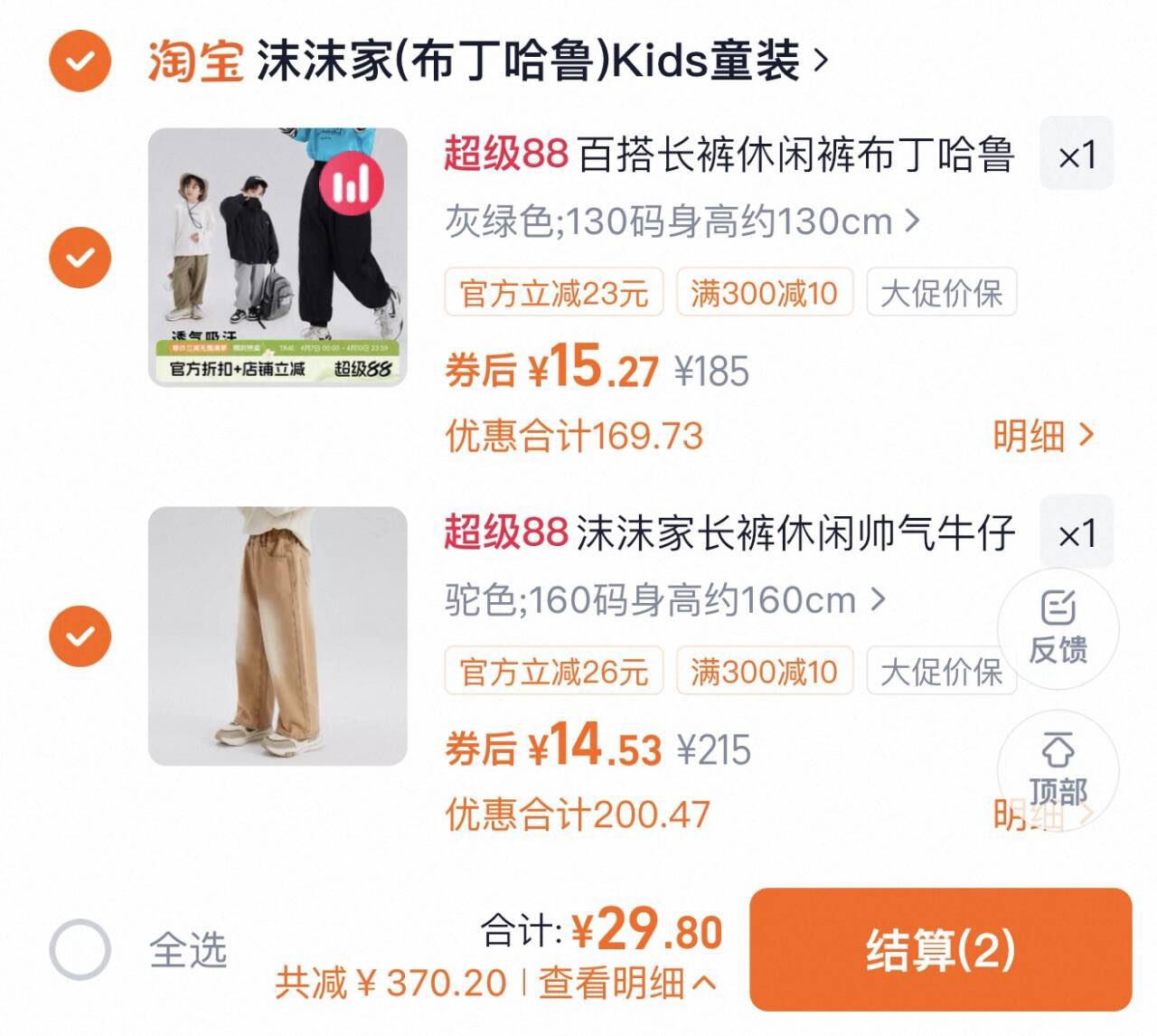Uncheck the 沫沫家(布丁哈鲁)Kids童装 store checkbox
This screenshot has height=1036, width=1157.
(80, 61)
